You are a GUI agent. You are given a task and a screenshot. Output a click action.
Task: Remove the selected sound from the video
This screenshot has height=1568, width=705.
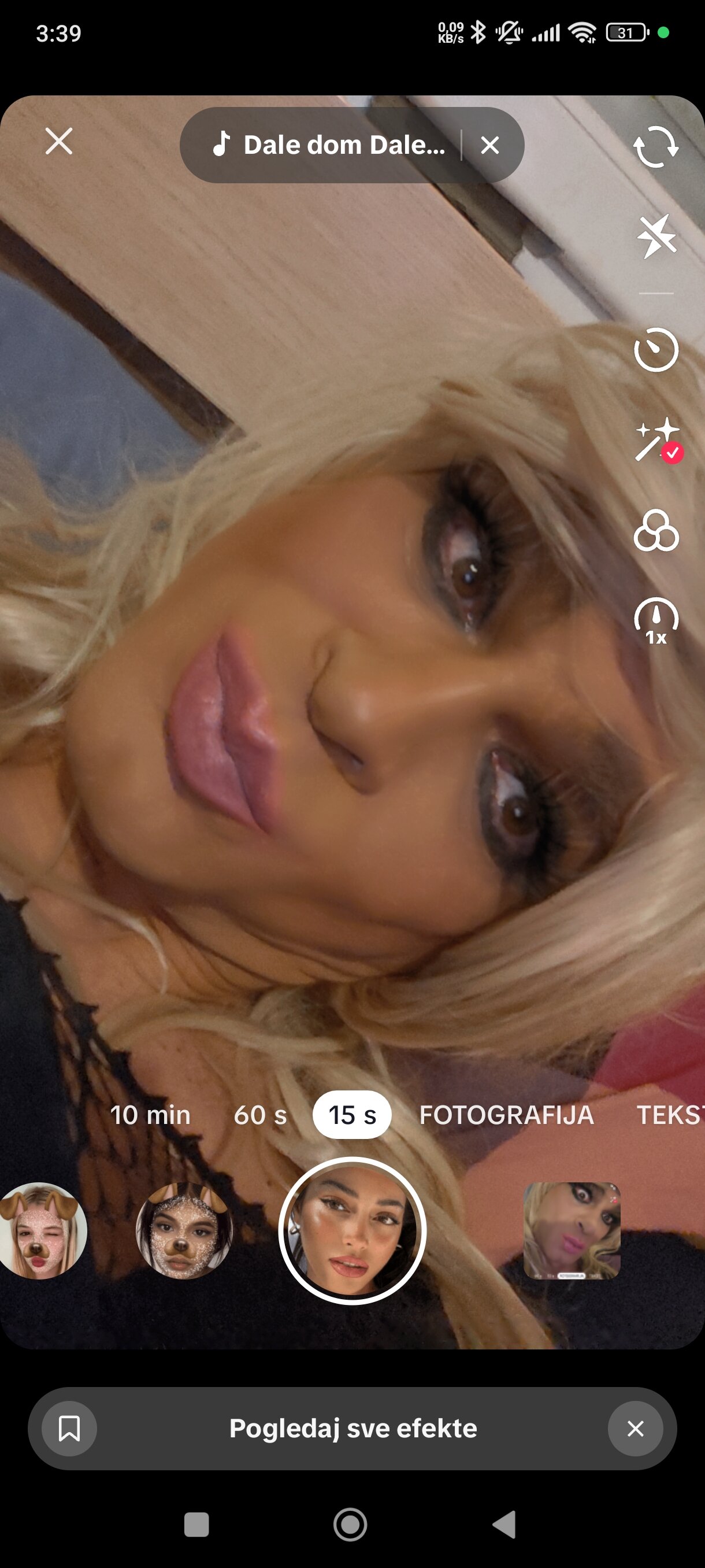[489, 146]
